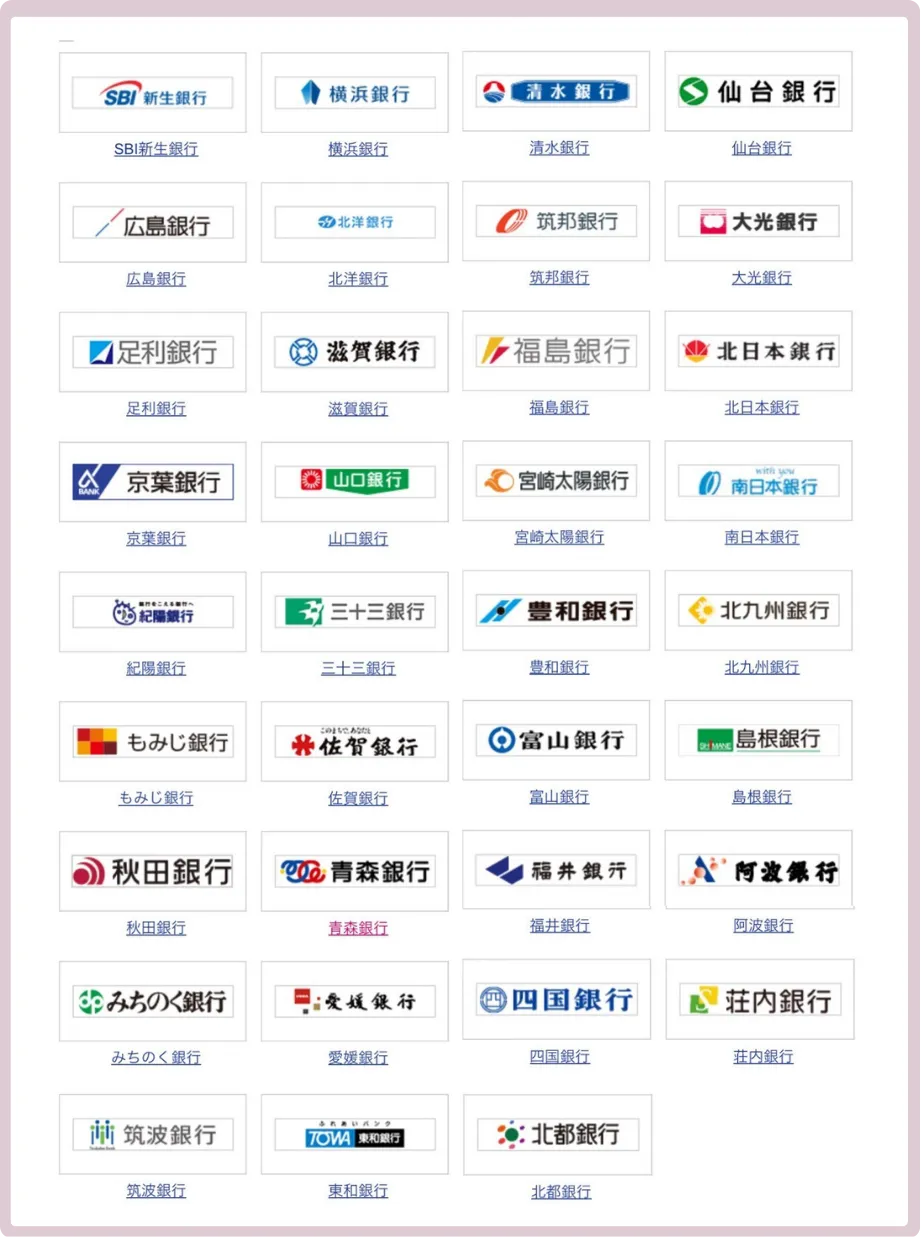This screenshot has height=1239, width=921.
Task: Select the 青森銀行 logo image
Action: 354,869
